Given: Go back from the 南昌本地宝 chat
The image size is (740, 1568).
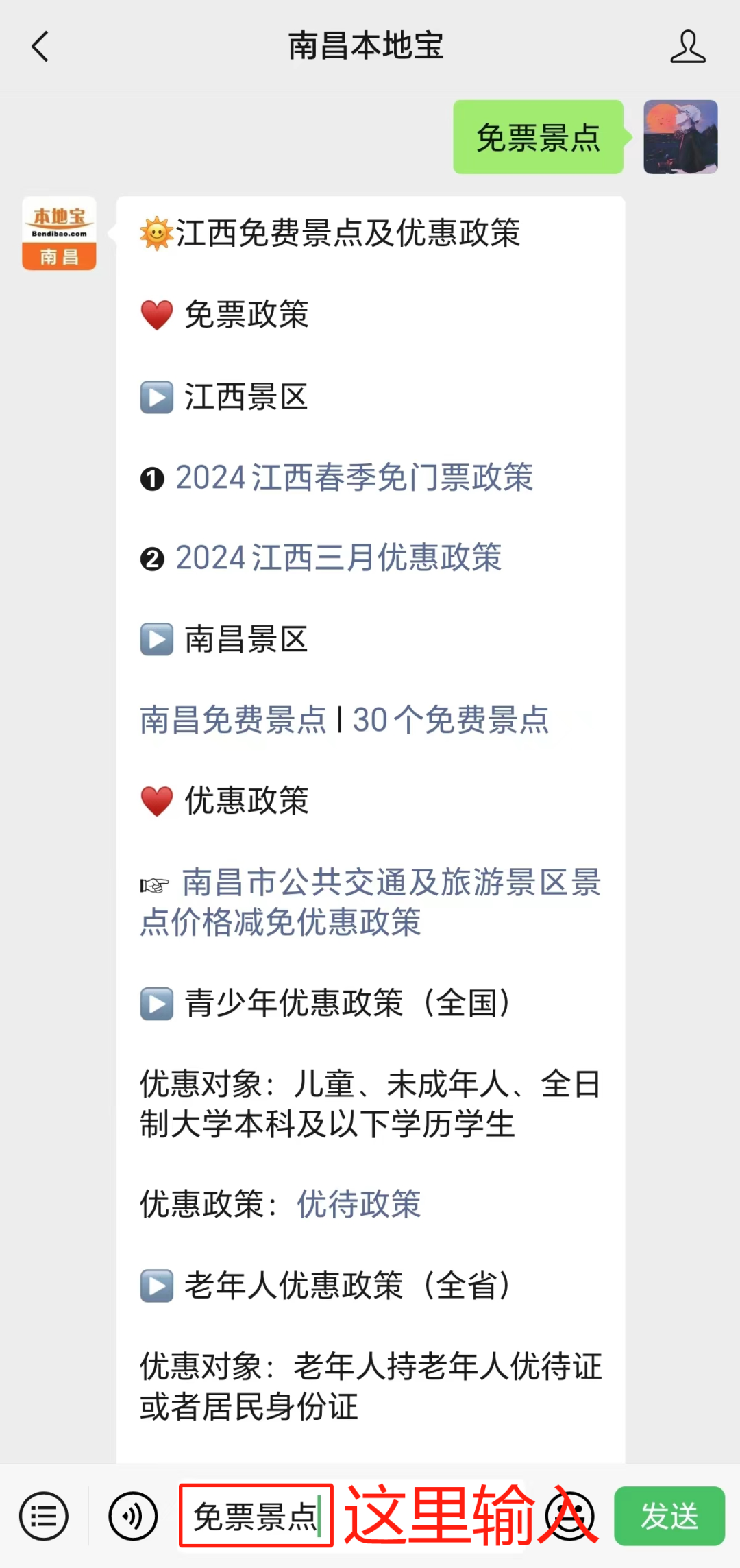Looking at the screenshot, I should click(x=40, y=47).
